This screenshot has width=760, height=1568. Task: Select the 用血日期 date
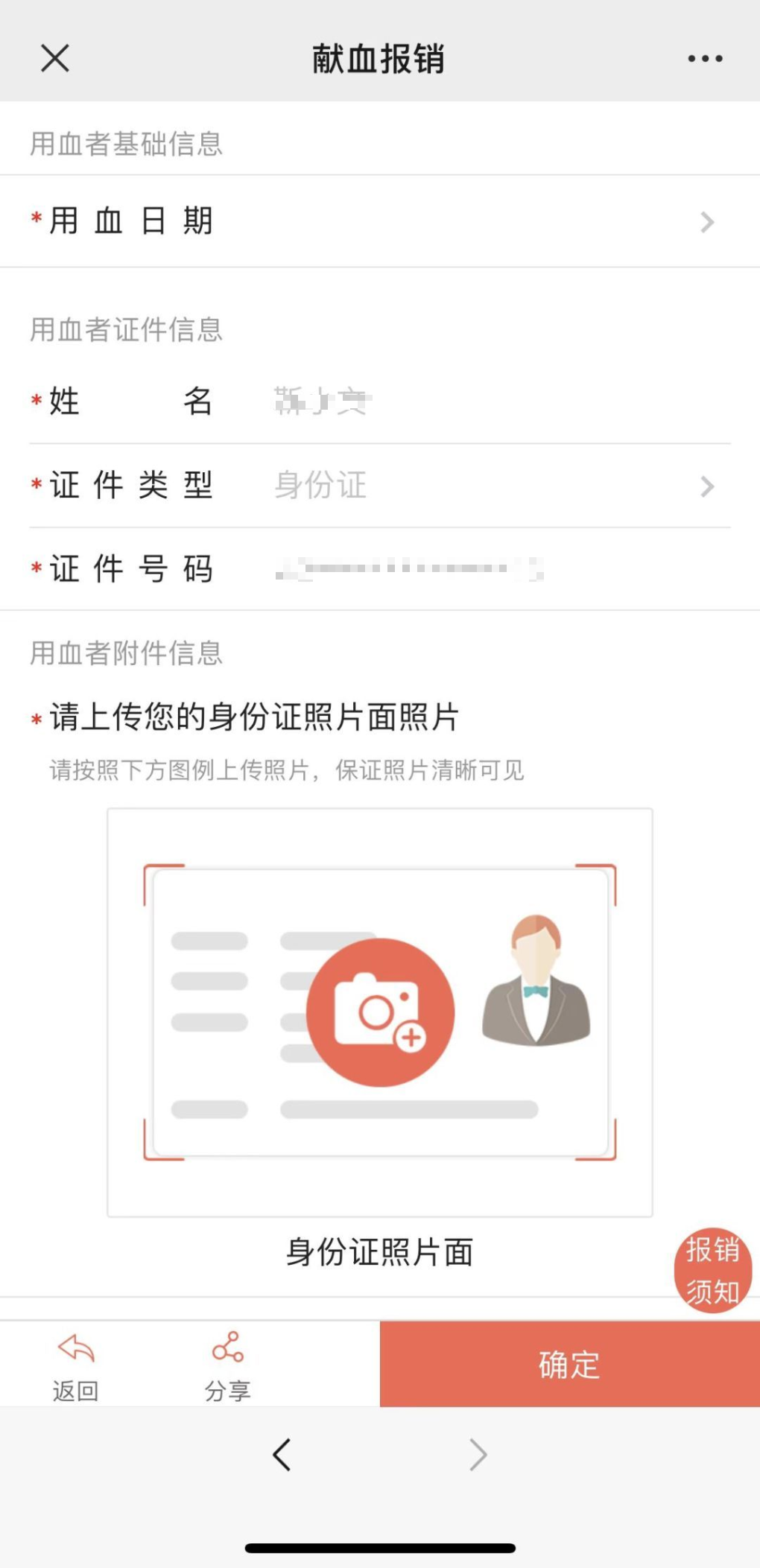point(380,221)
